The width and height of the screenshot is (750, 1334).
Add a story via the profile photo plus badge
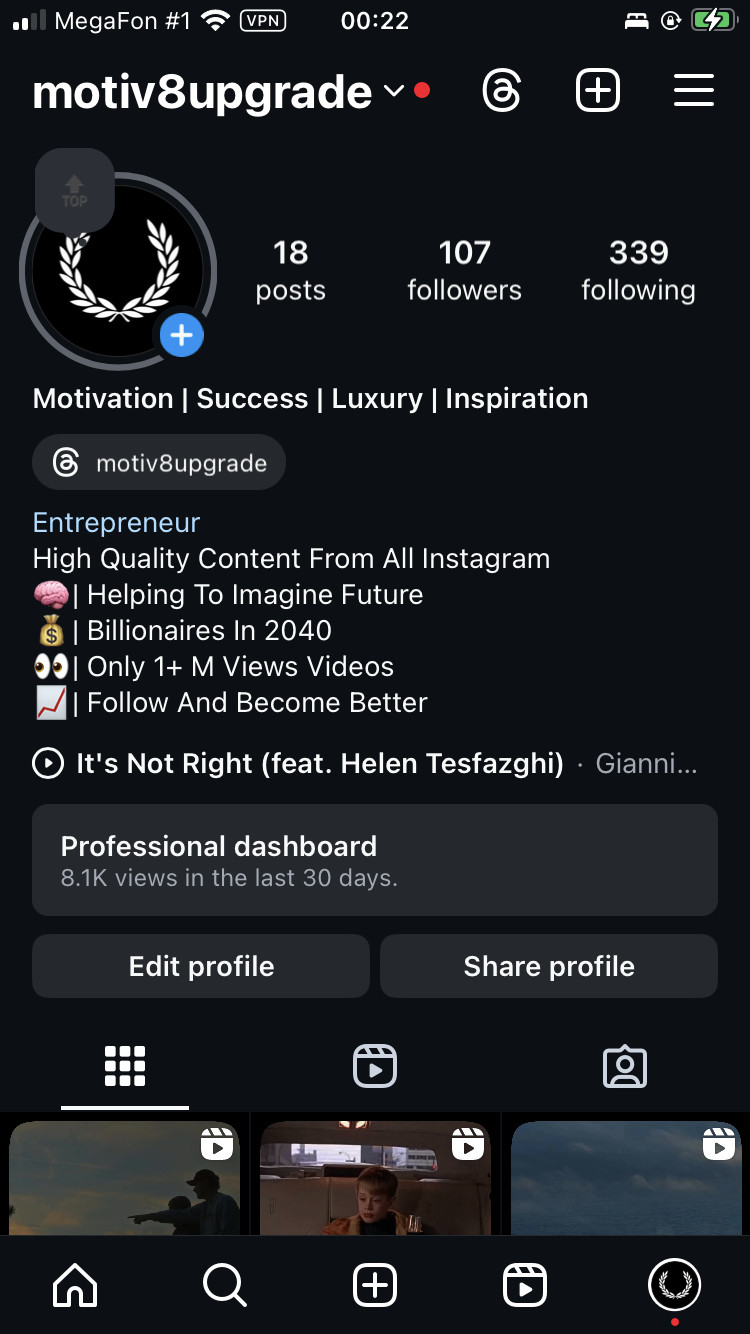pos(181,336)
